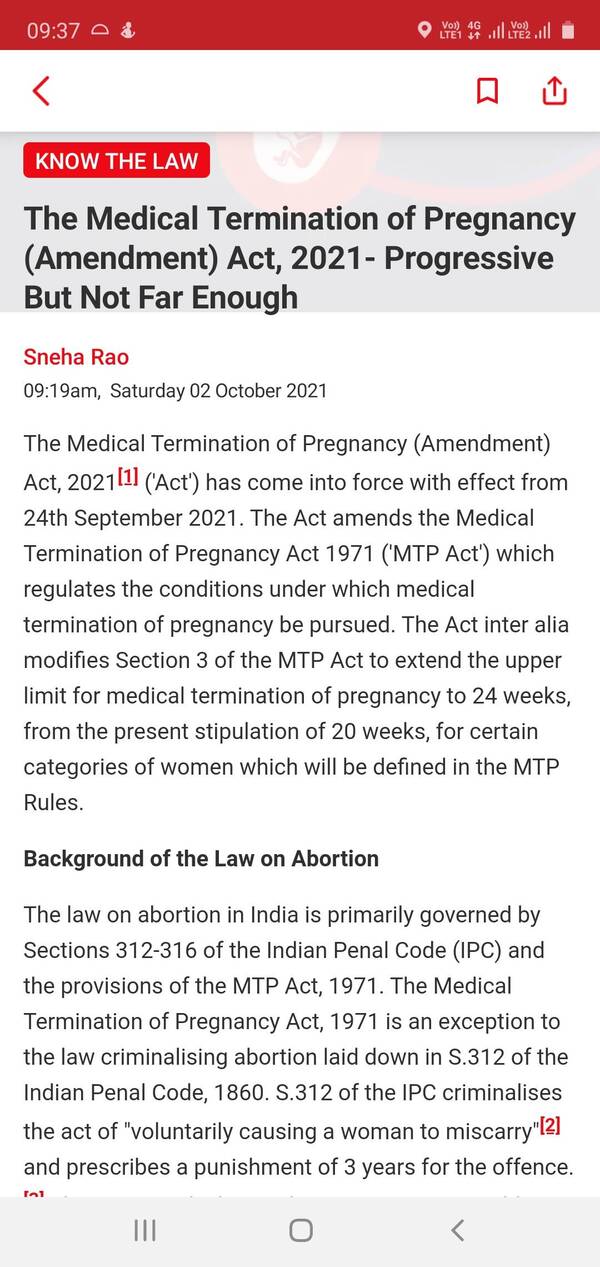Open footnote reference [2]
Viewport: 600px width, 1267px height.
point(550,1125)
